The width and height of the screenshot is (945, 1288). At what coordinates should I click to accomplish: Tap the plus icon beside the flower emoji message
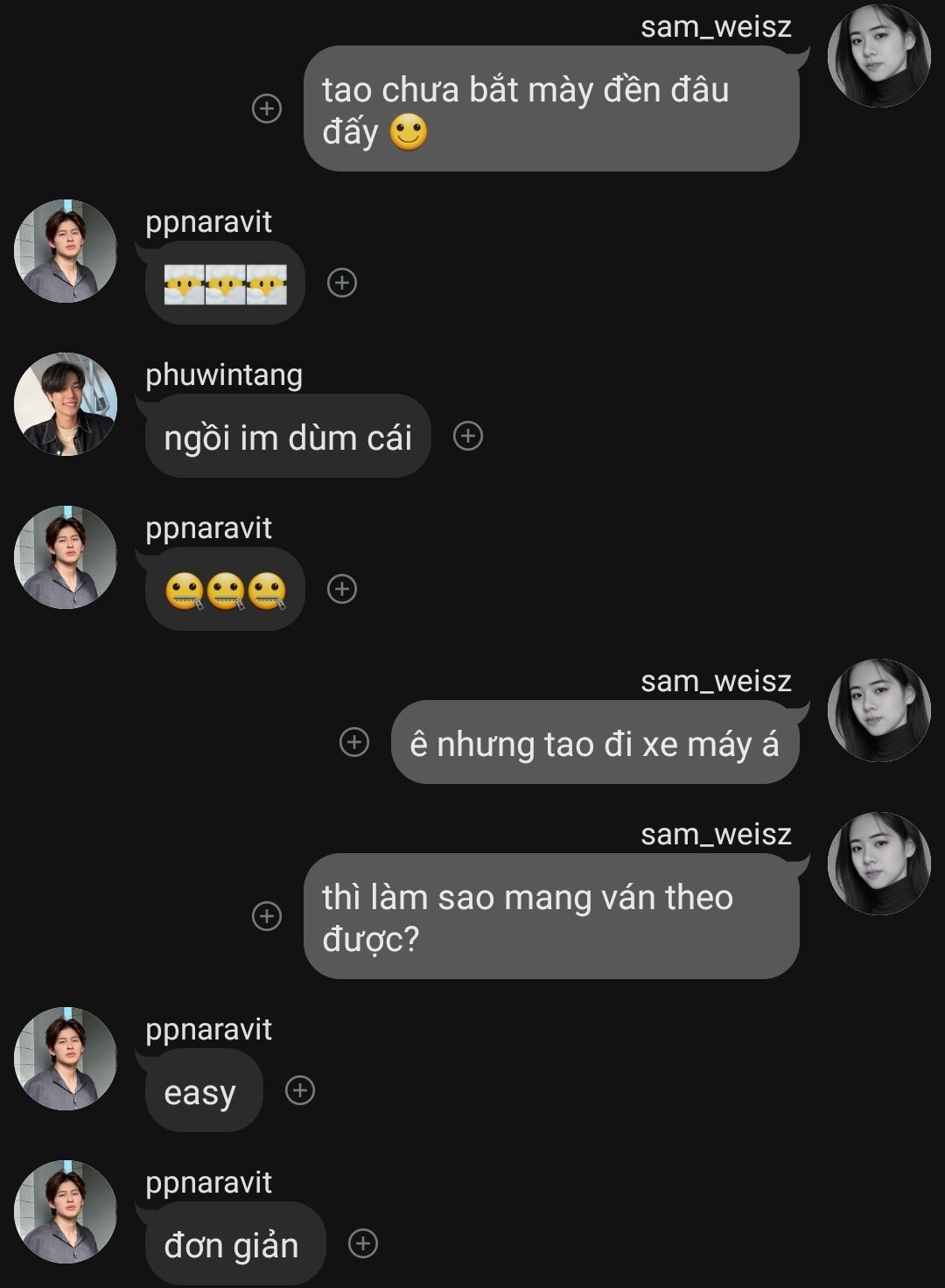point(342,283)
